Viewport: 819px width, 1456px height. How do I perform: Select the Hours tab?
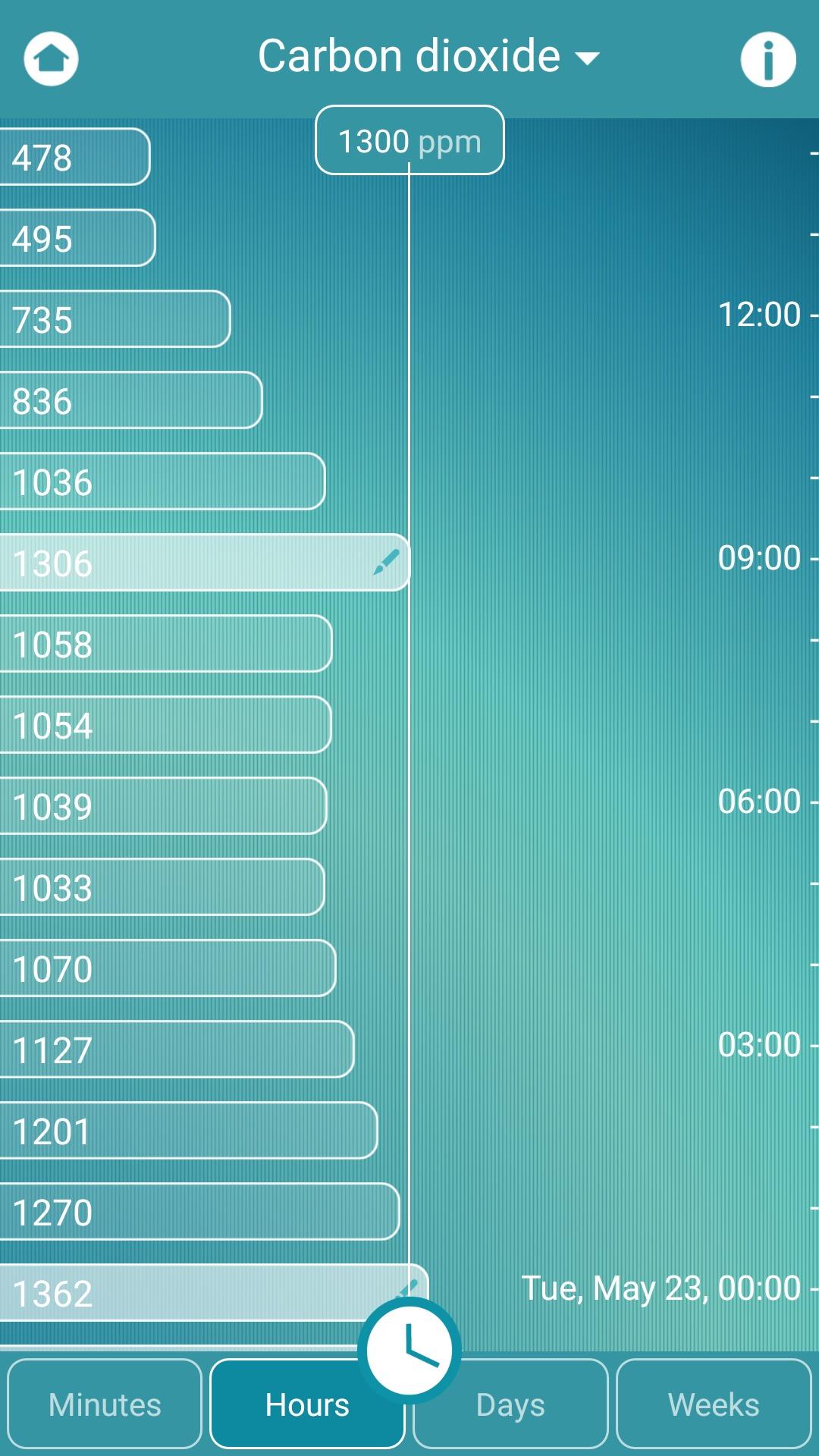tap(306, 1404)
